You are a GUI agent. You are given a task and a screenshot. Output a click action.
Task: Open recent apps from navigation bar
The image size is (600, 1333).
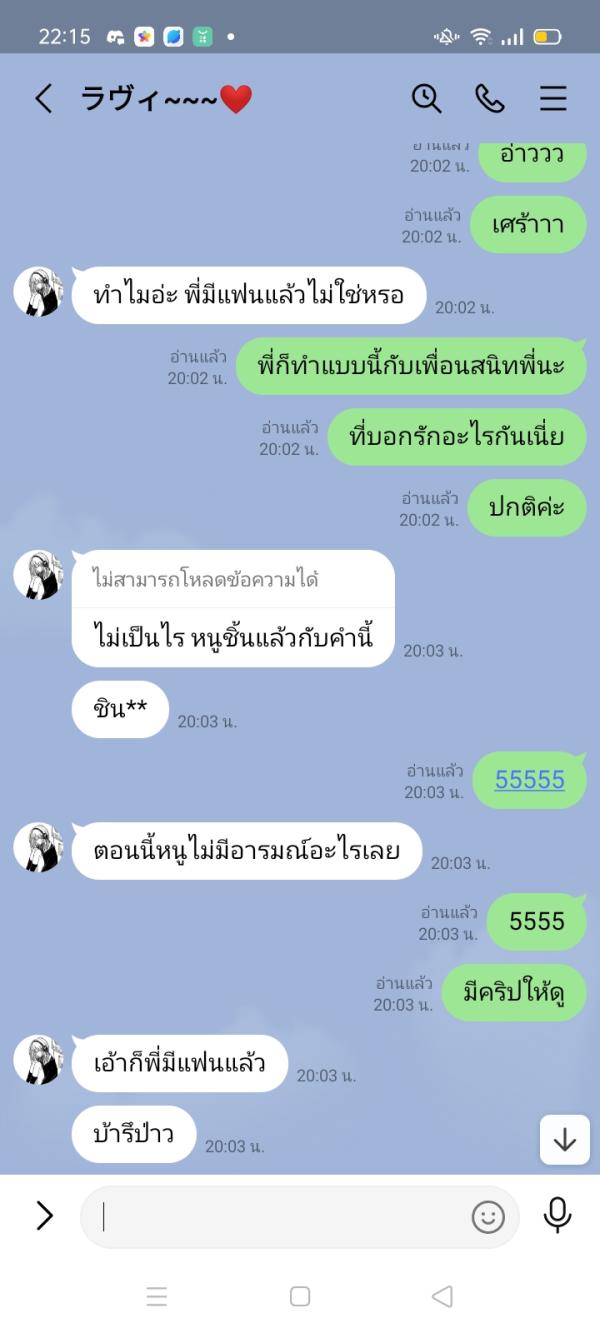157,1296
